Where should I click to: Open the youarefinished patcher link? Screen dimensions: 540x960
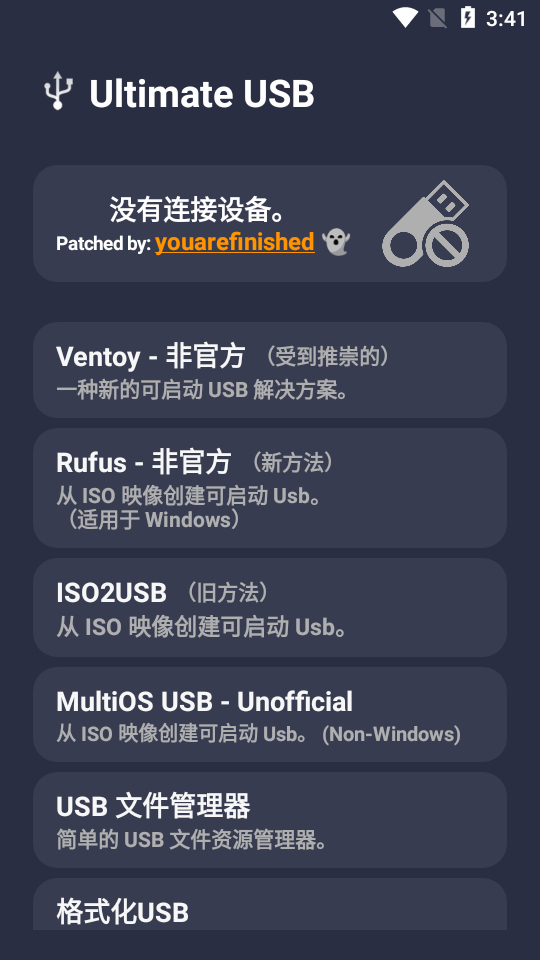click(234, 242)
